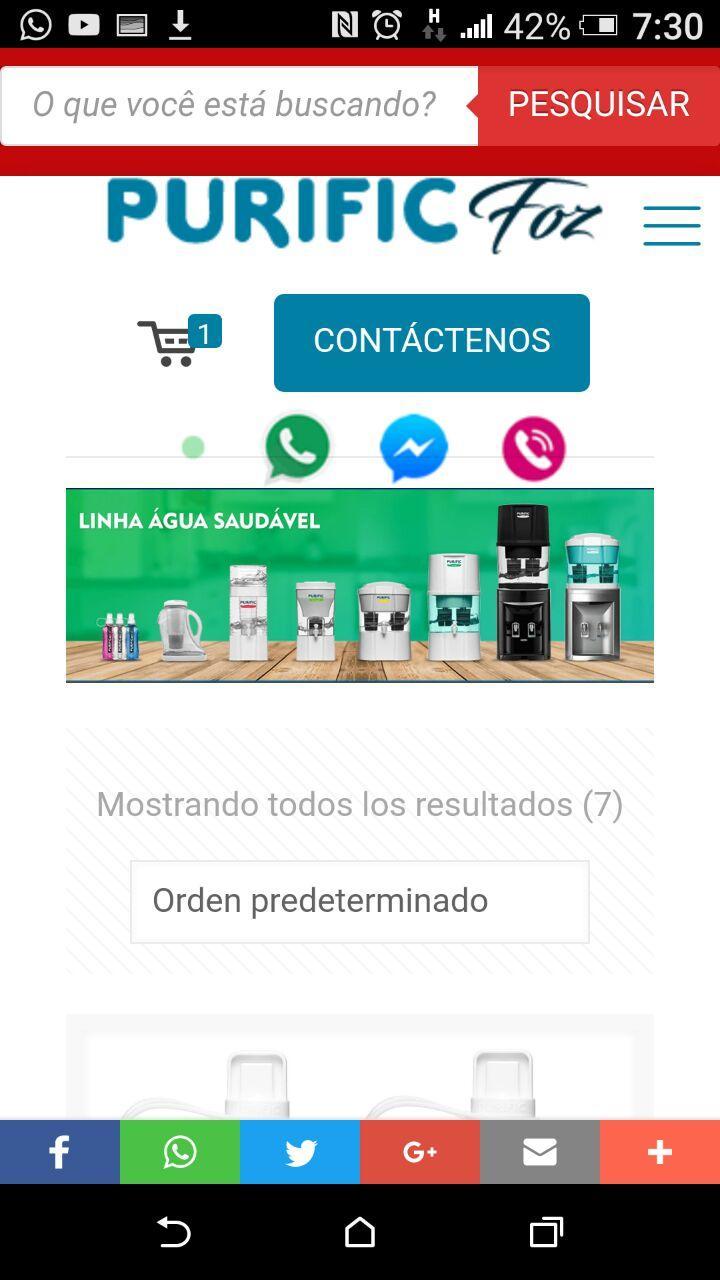Open more sharing options with plus
Viewport: 720px width, 1280px height.
(x=660, y=1152)
